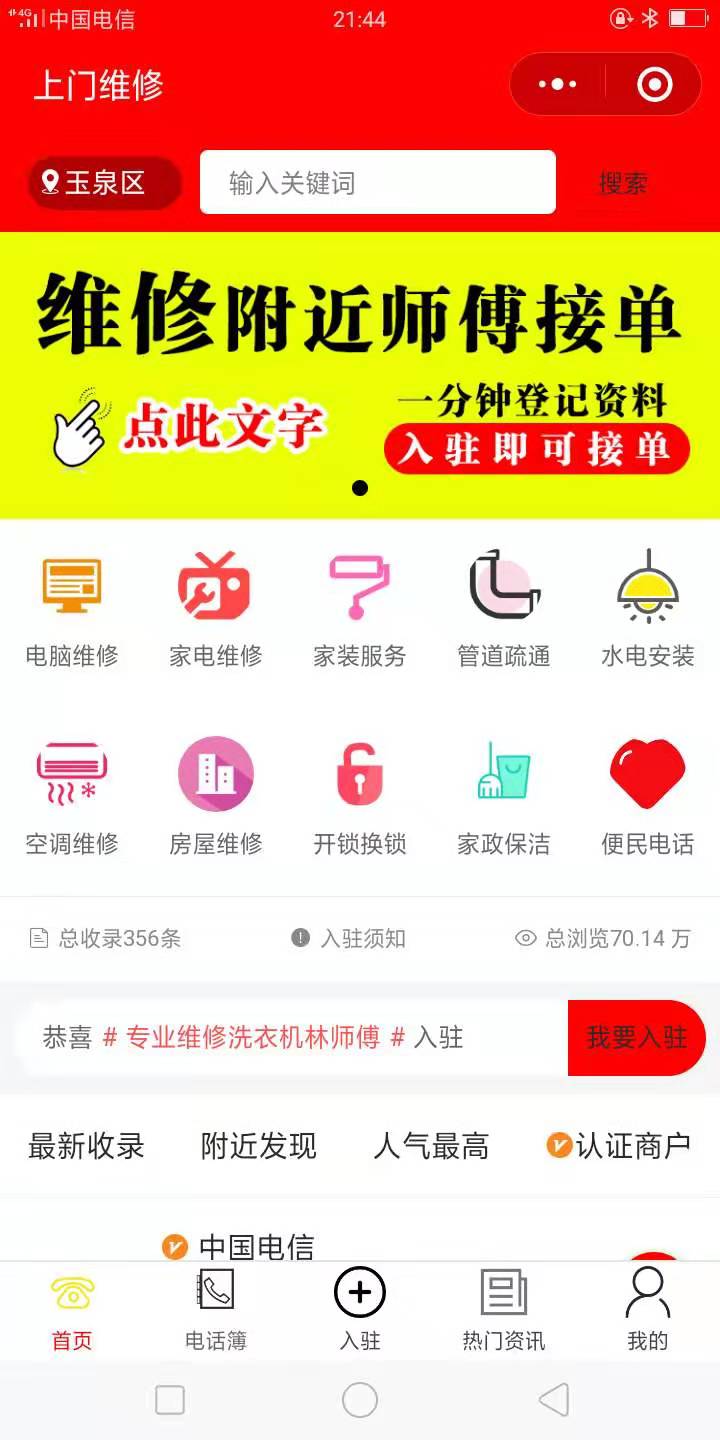The height and width of the screenshot is (1440, 720).
Task: Switch to 认证商户 tab
Action: coord(619,1146)
